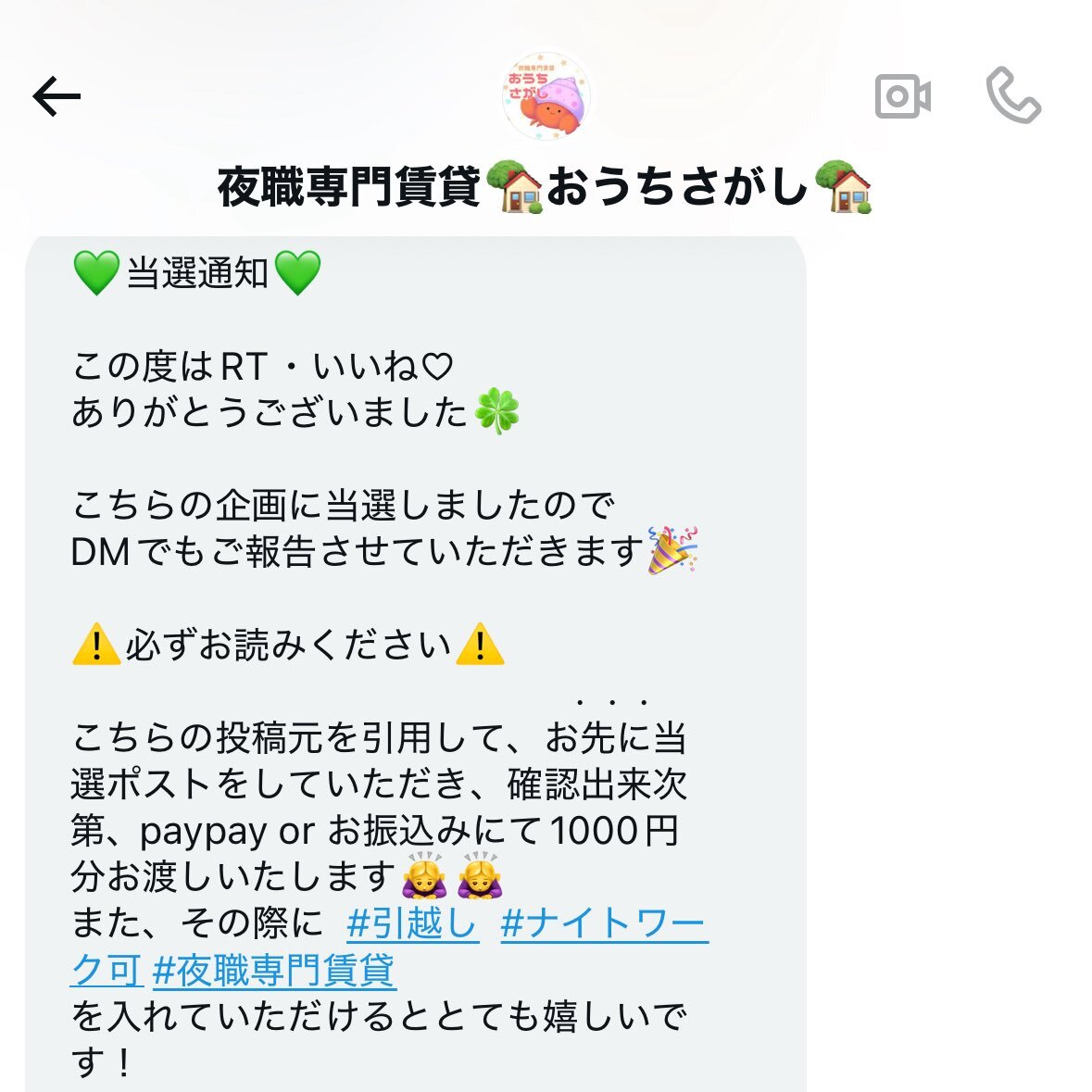1092x1092 pixels.
Task: Start a voice call
Action: [1013, 95]
